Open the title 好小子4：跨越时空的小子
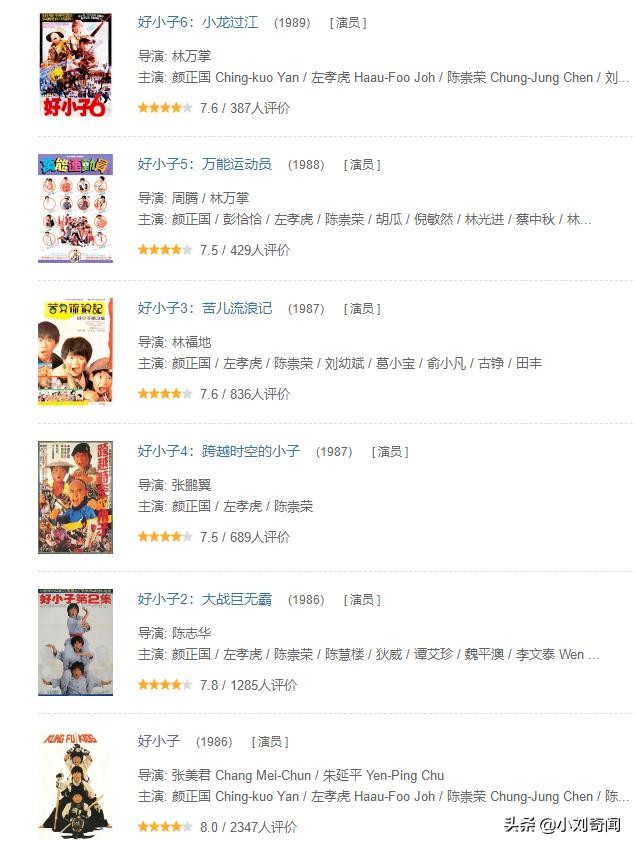Viewport: 635px width, 847px height. pyautogui.click(x=219, y=451)
